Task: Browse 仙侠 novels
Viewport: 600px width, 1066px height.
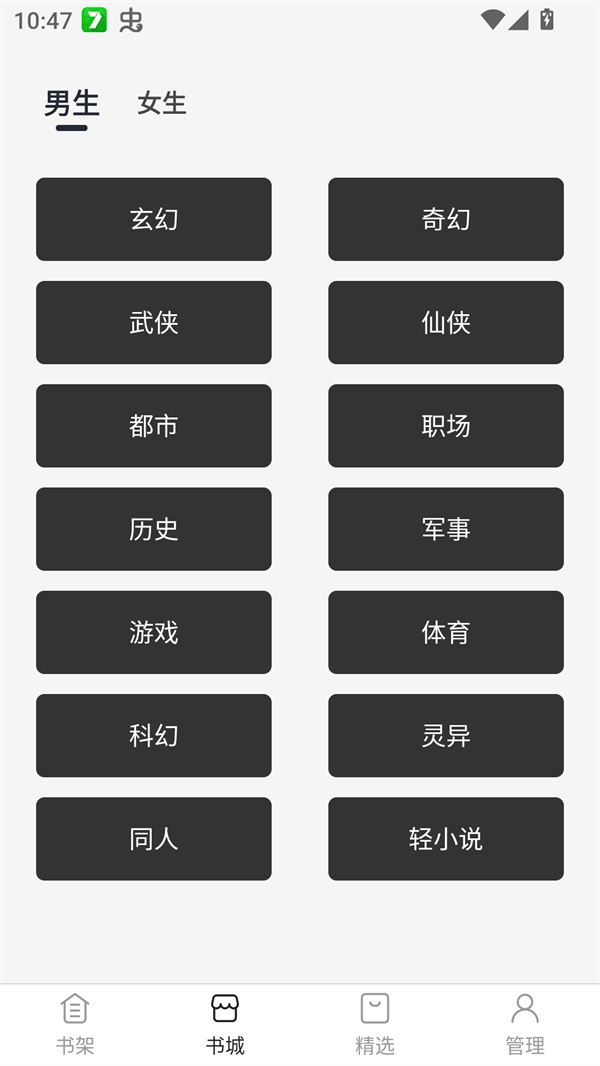Action: [x=446, y=322]
